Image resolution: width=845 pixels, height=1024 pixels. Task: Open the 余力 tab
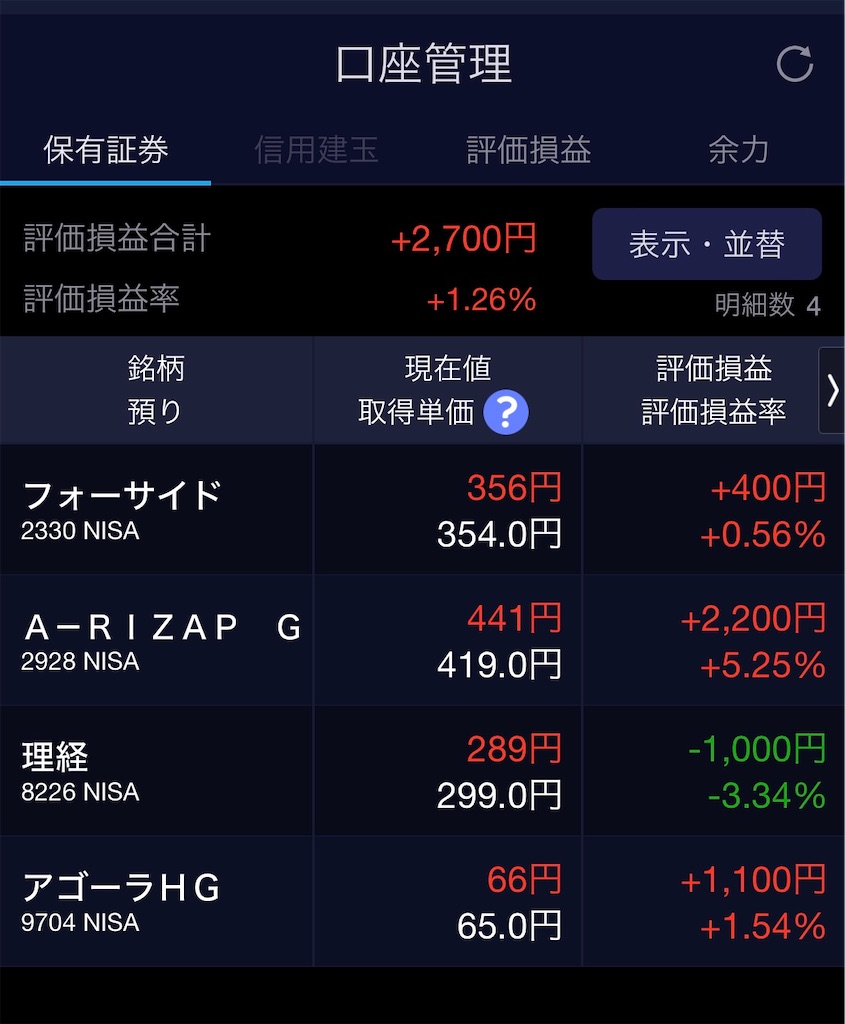738,150
